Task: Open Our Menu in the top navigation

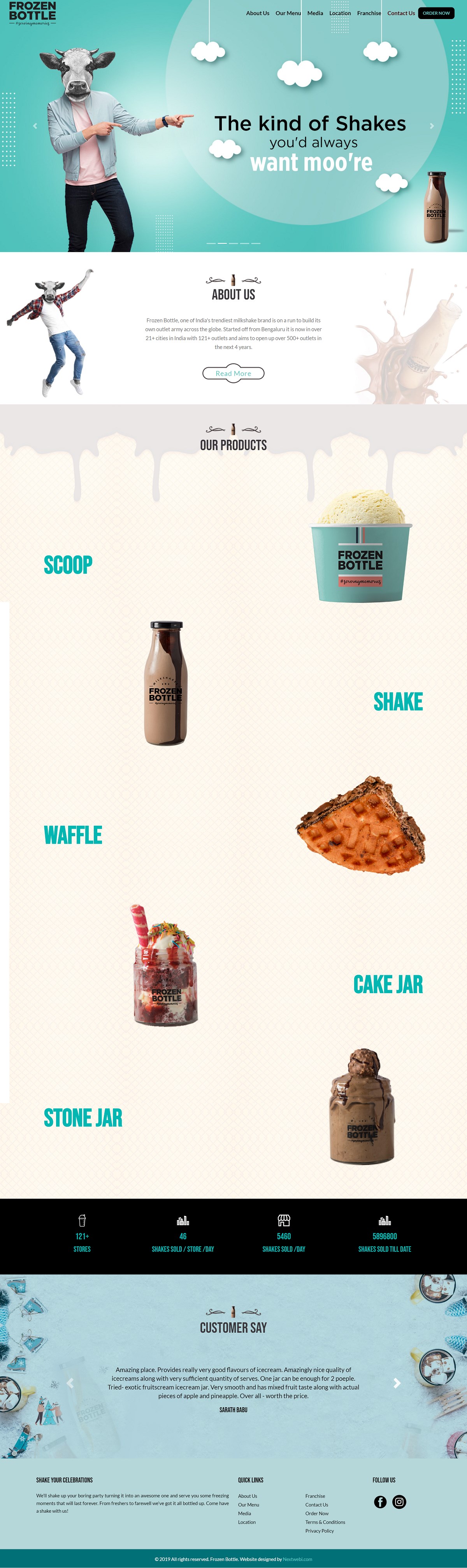Action: tap(288, 13)
